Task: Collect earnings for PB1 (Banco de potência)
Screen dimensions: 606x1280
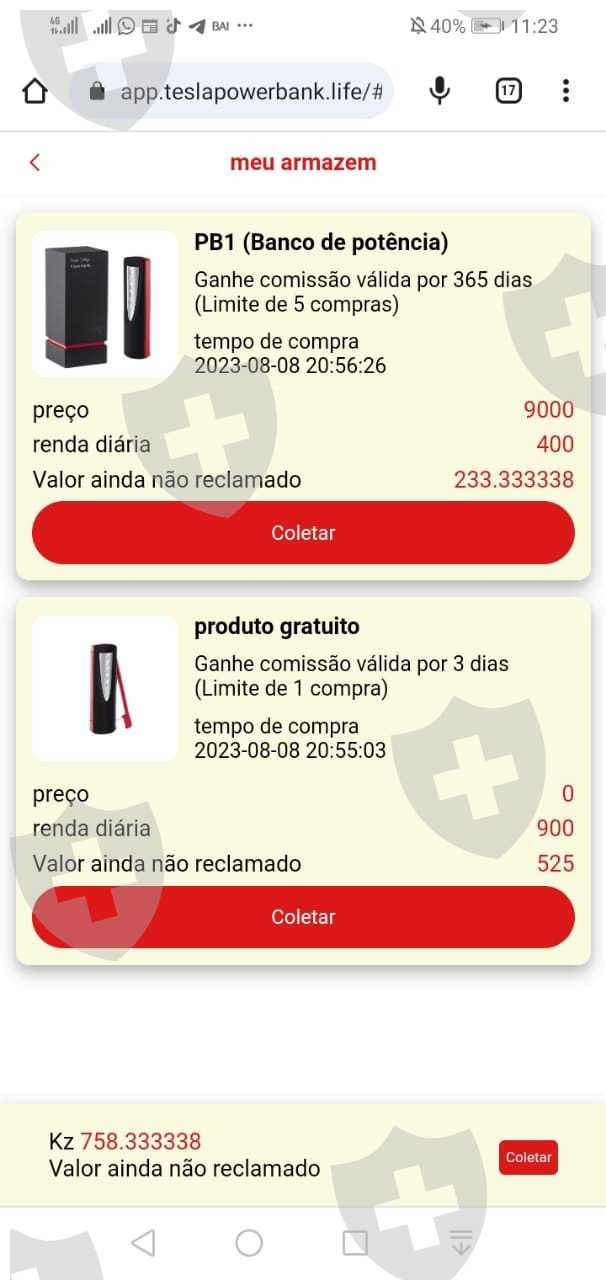Action: 303,533
